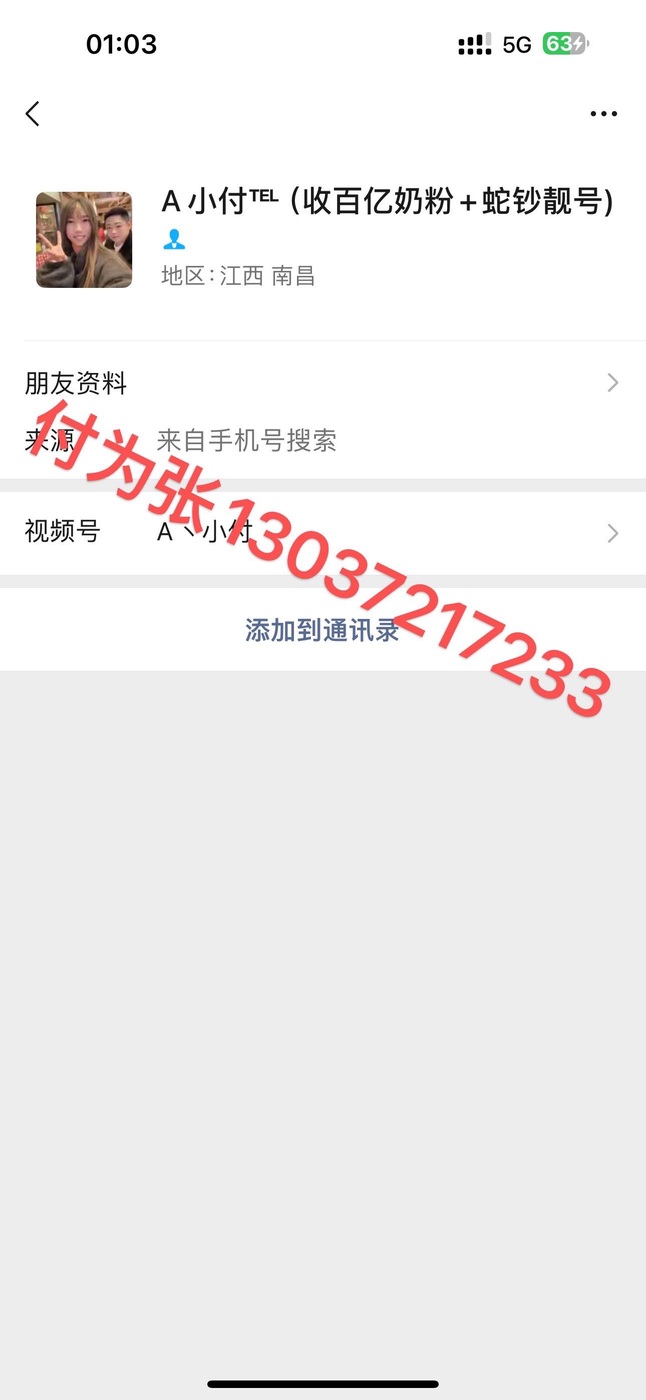Open the 视频号 A丶小付 row
The image size is (646, 1400).
(323, 533)
